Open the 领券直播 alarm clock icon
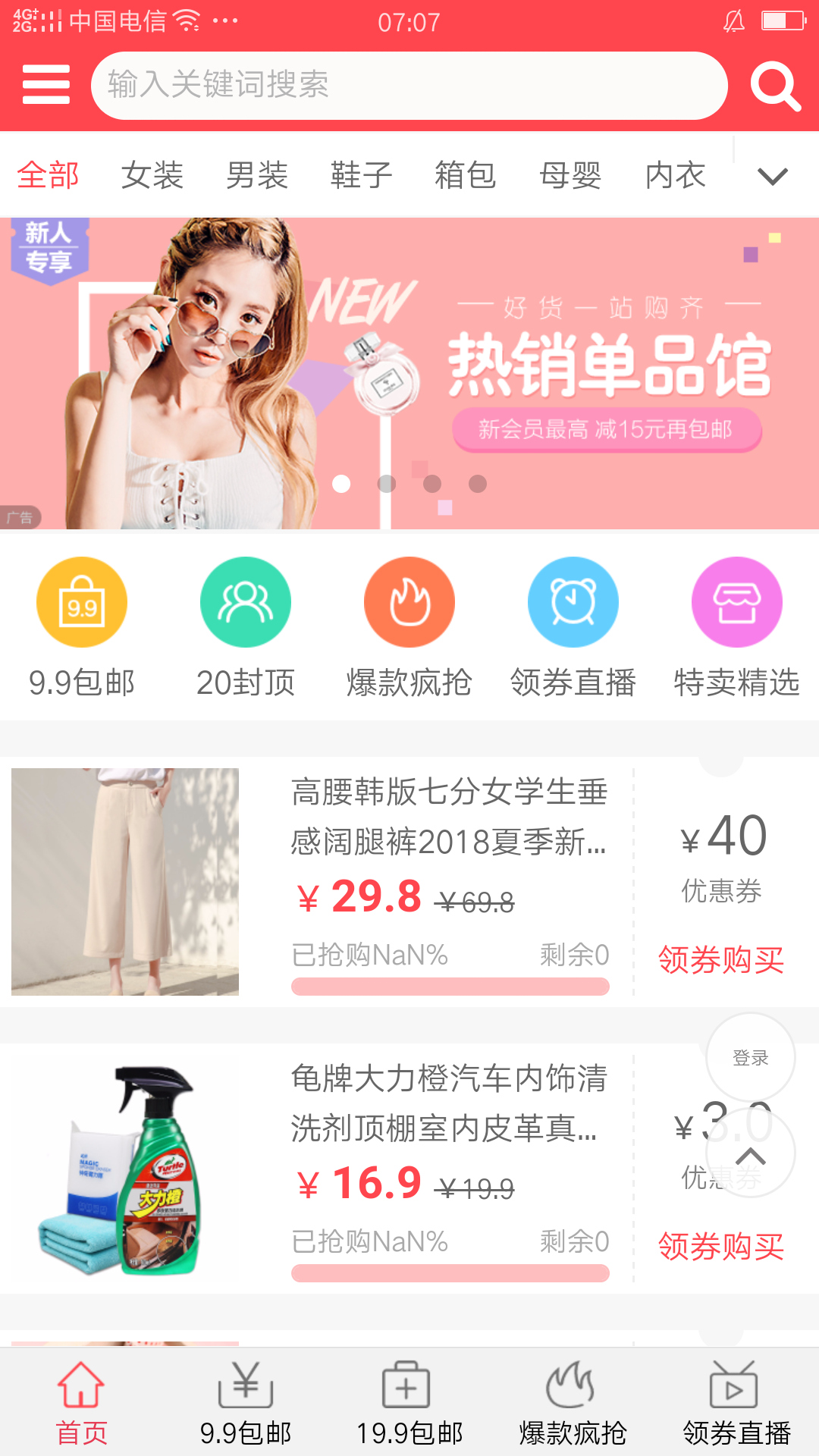The image size is (819, 1456). [573, 601]
